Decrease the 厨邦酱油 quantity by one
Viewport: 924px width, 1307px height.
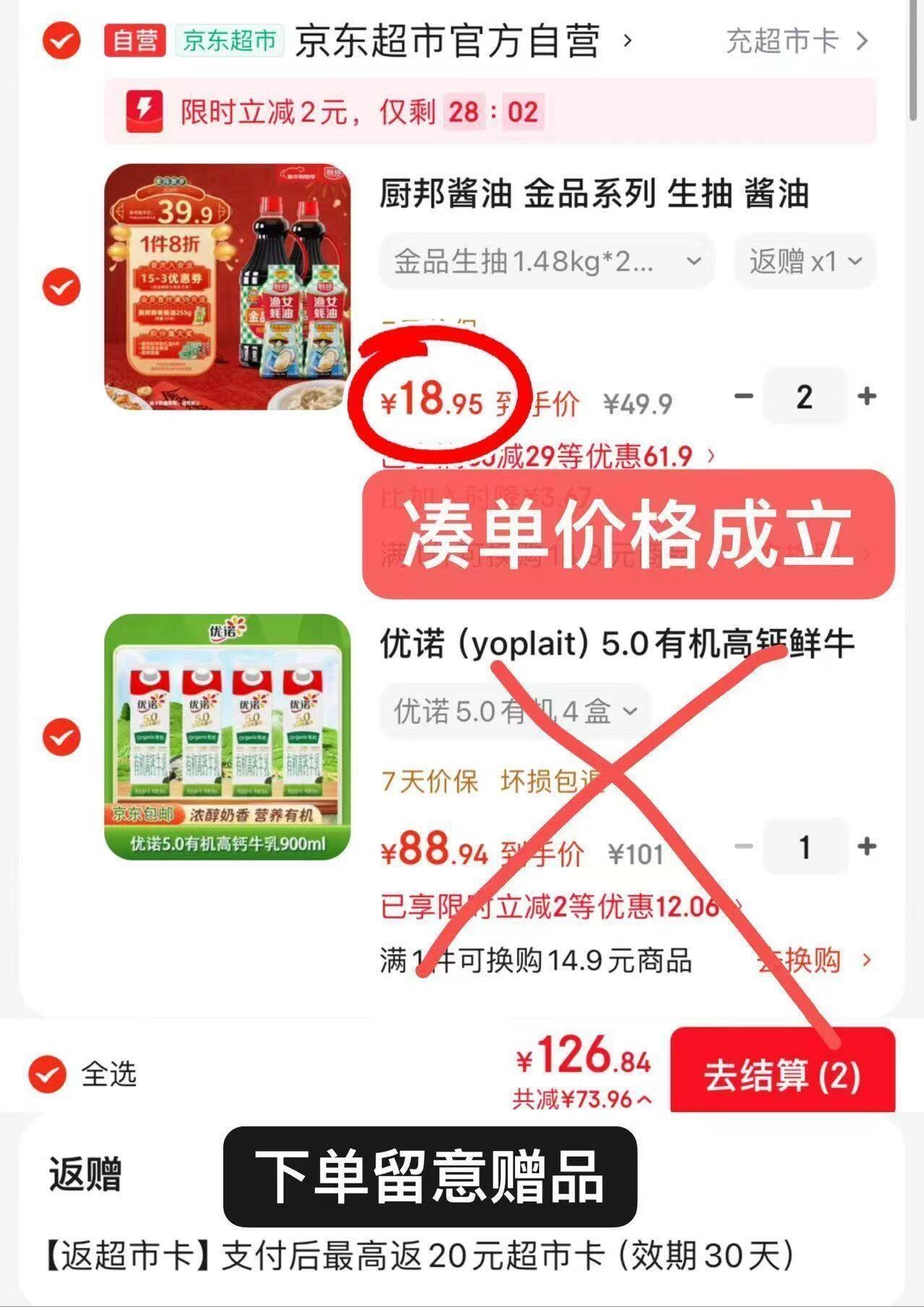click(x=743, y=396)
